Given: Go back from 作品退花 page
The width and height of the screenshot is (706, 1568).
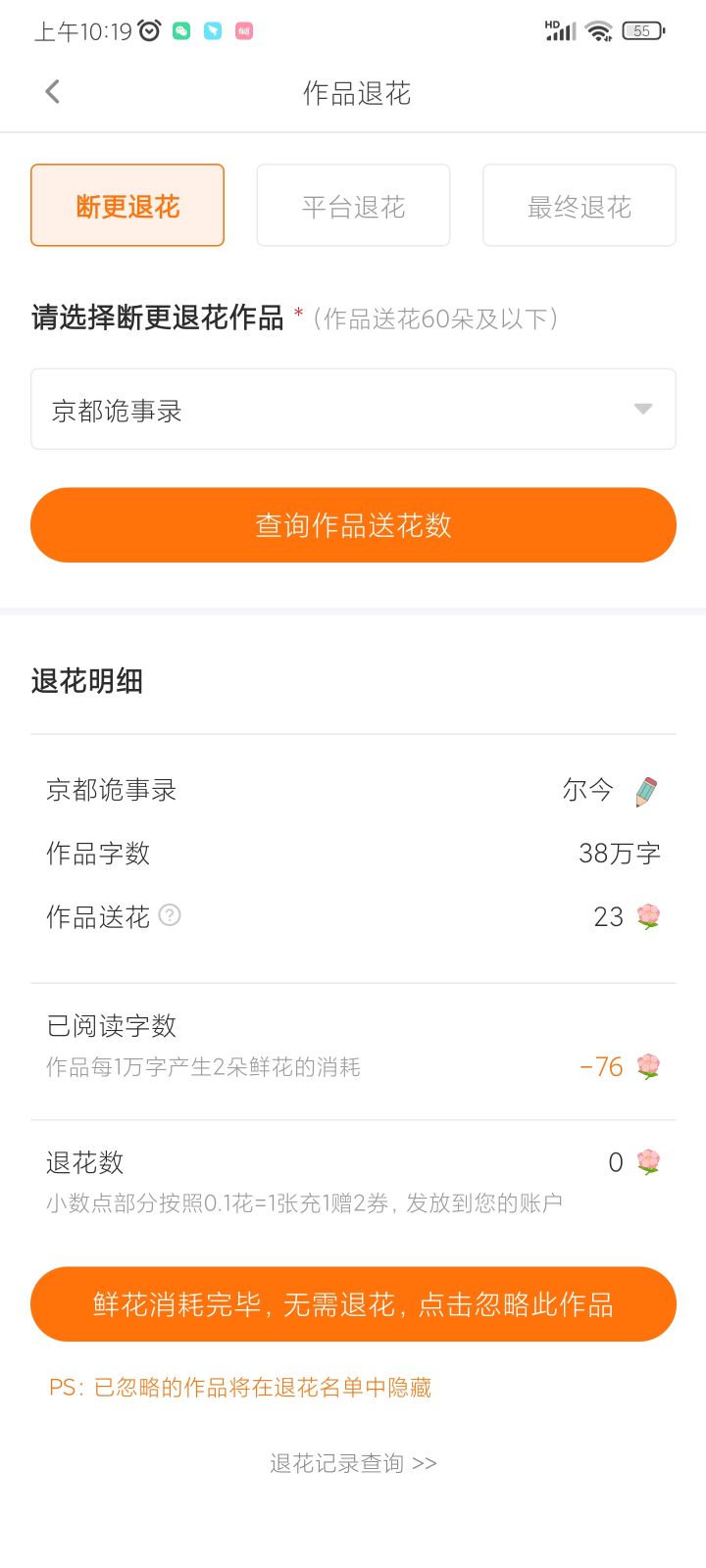Looking at the screenshot, I should point(53,92).
